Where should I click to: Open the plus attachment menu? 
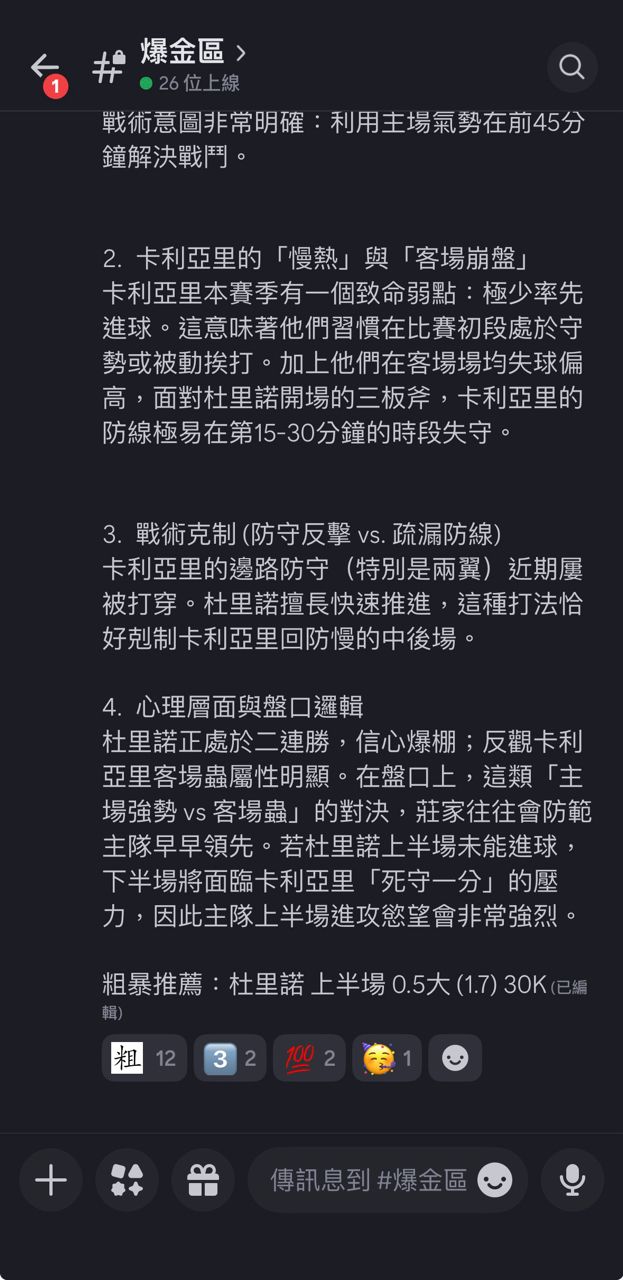tap(51, 1180)
